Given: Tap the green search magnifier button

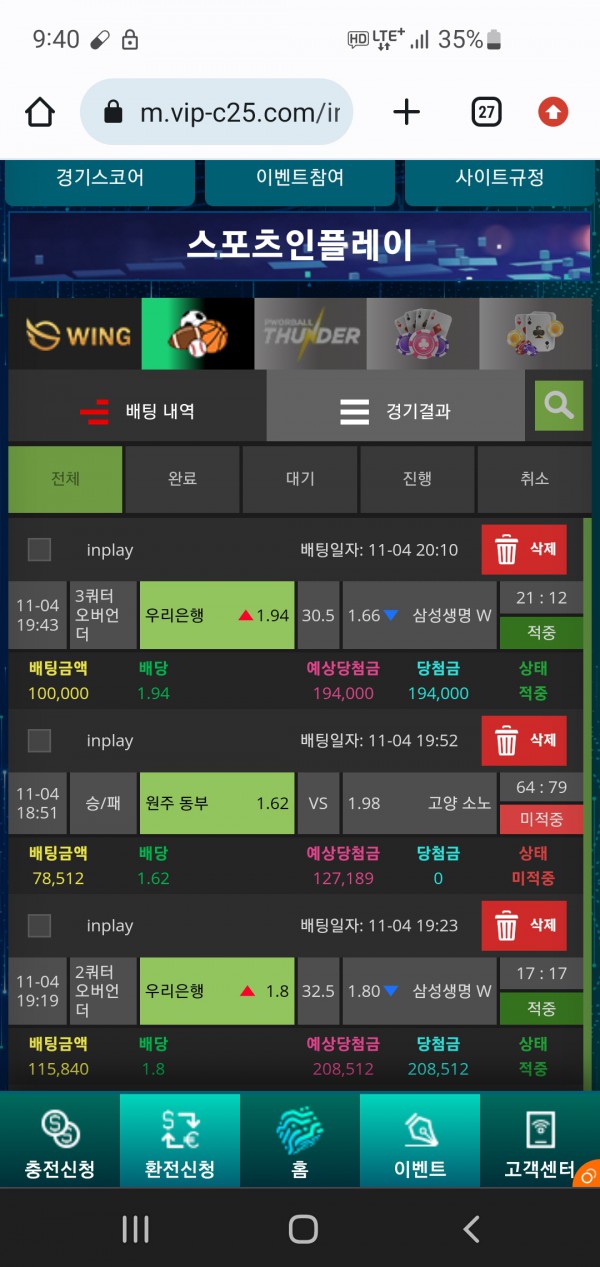Looking at the screenshot, I should point(558,406).
